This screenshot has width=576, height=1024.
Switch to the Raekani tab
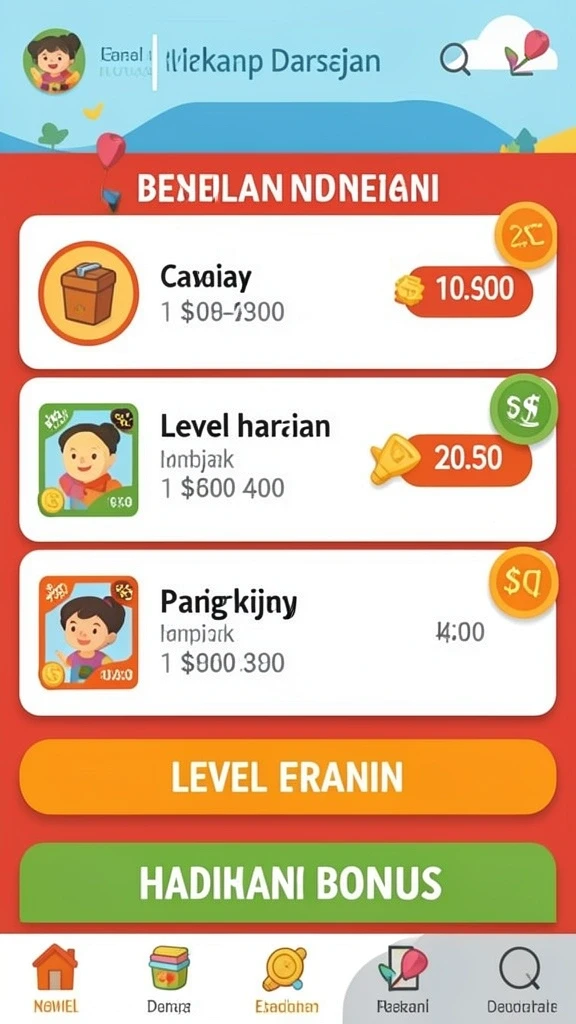(403, 978)
